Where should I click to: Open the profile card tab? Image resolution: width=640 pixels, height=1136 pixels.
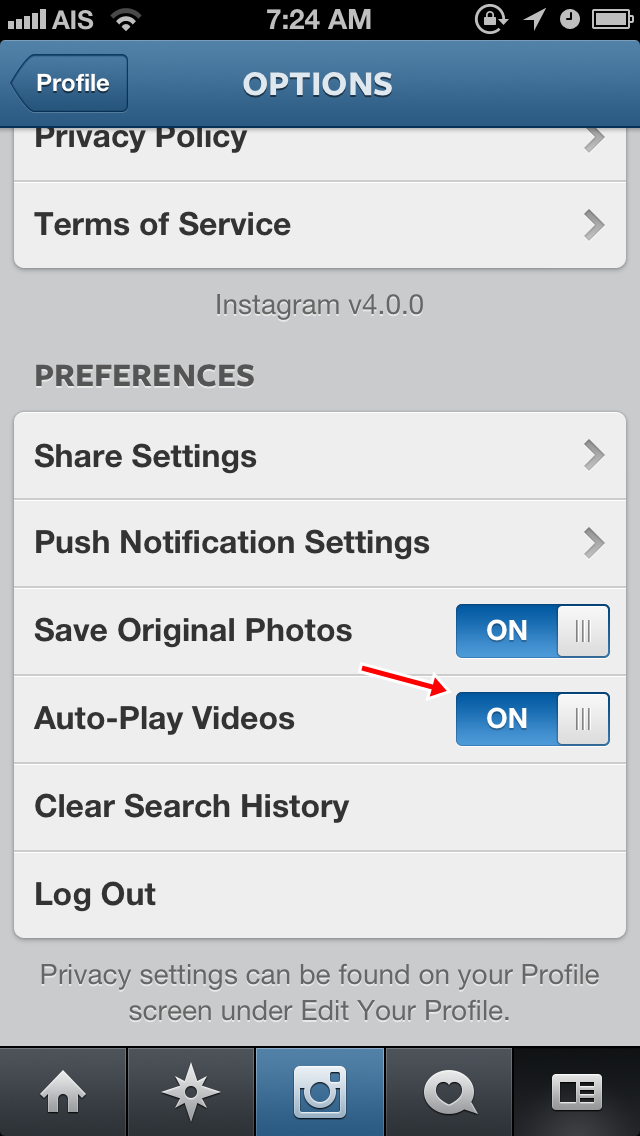click(577, 1092)
